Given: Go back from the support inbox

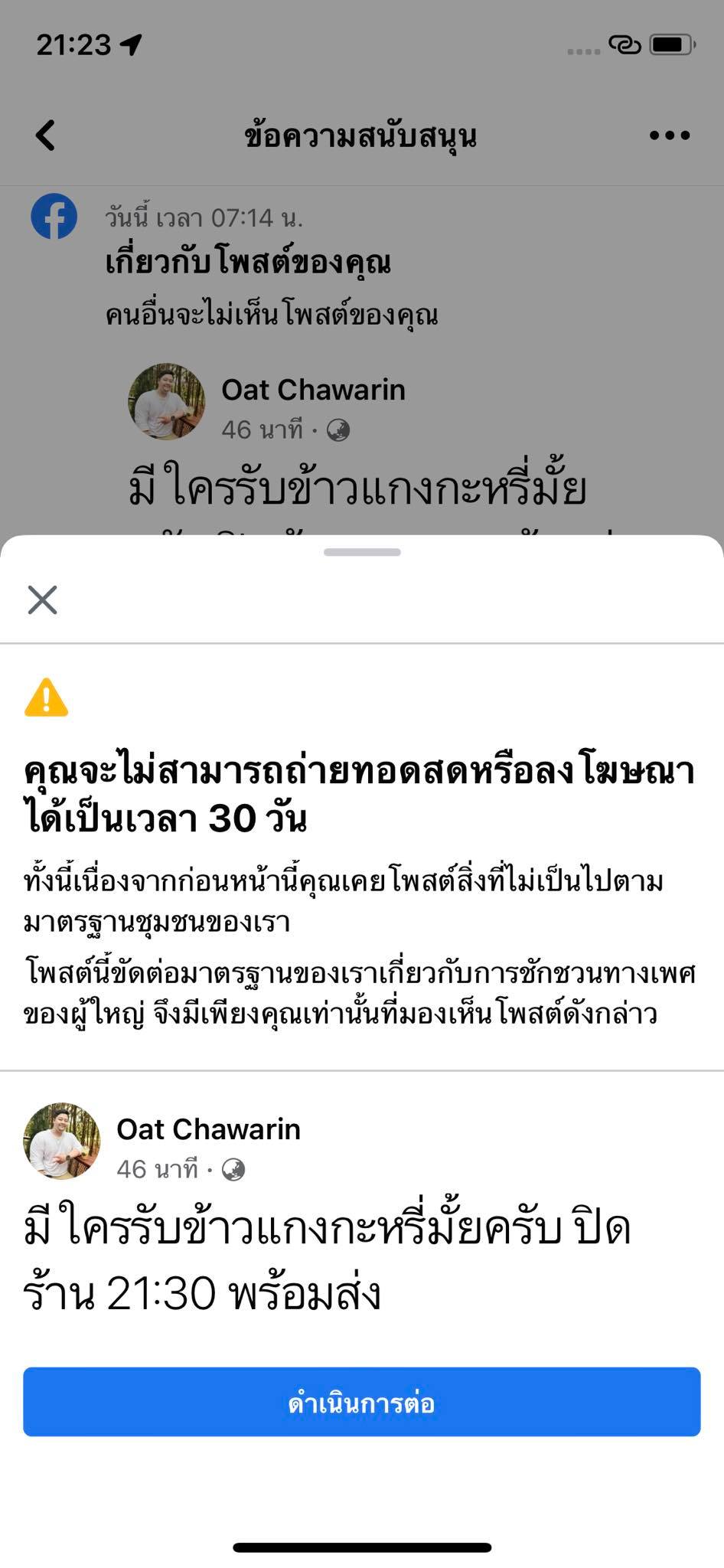Looking at the screenshot, I should pyautogui.click(x=46, y=136).
